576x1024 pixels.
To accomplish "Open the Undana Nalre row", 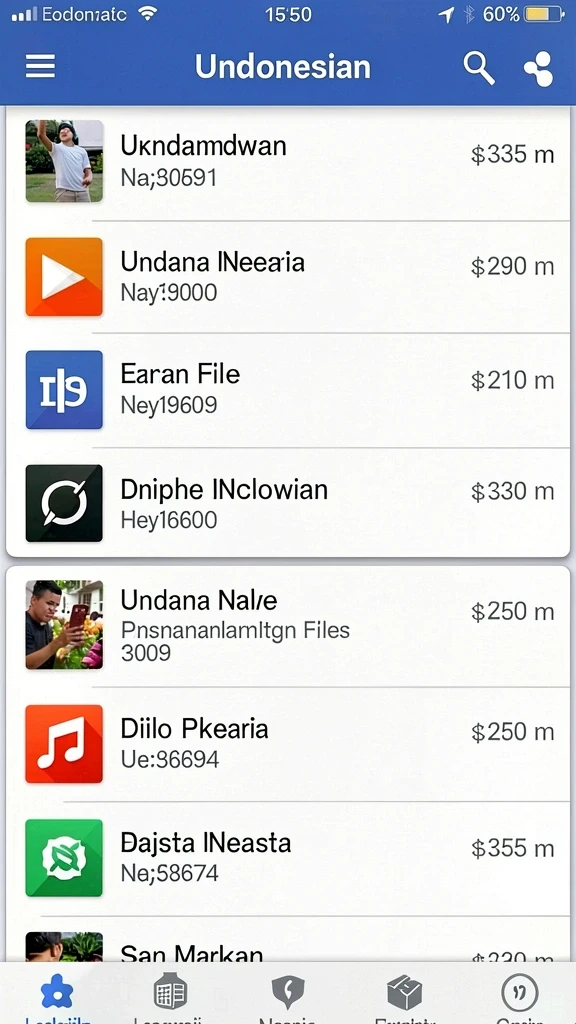I will (288, 626).
